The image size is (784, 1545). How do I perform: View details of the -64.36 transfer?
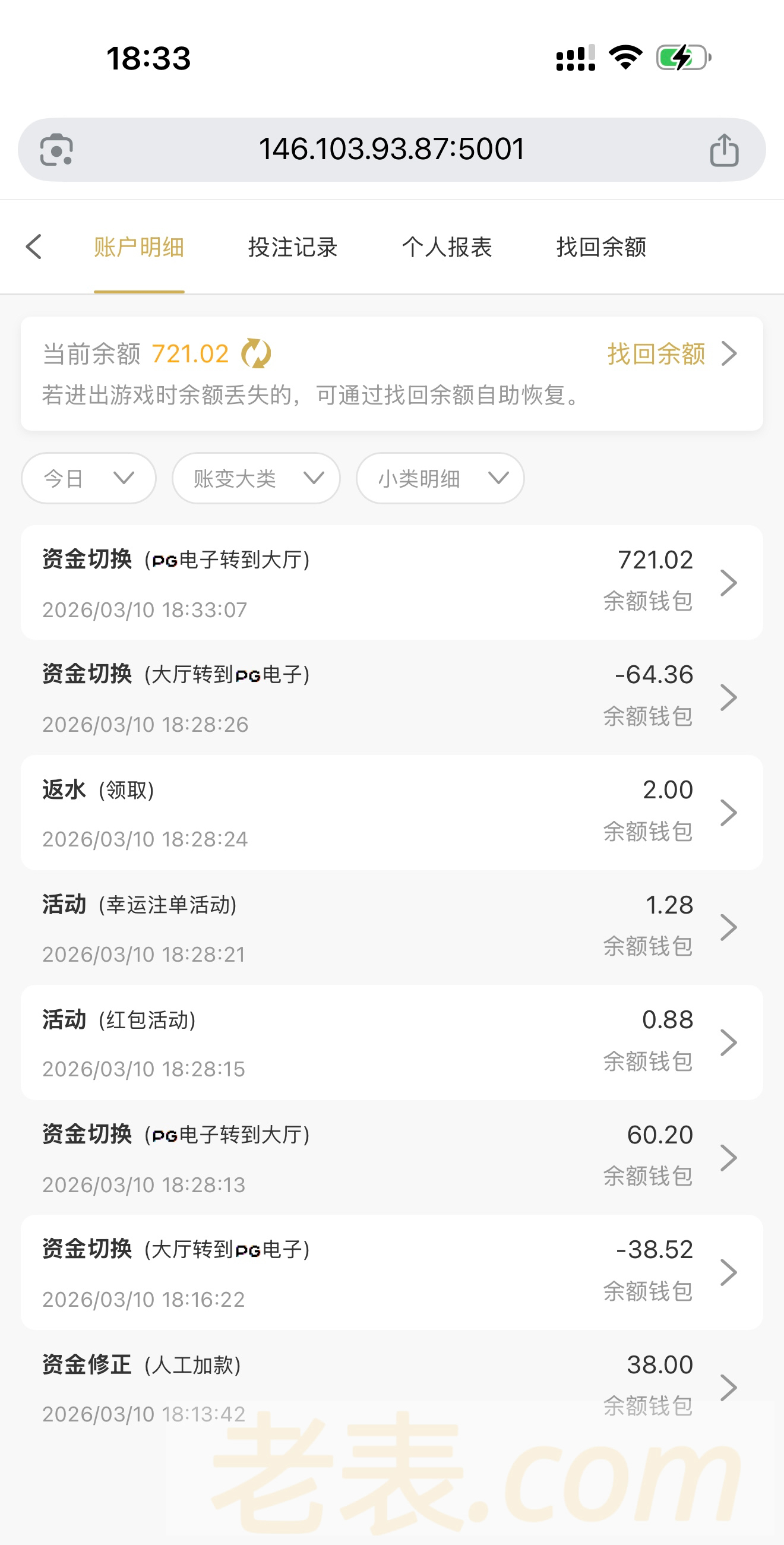391,697
